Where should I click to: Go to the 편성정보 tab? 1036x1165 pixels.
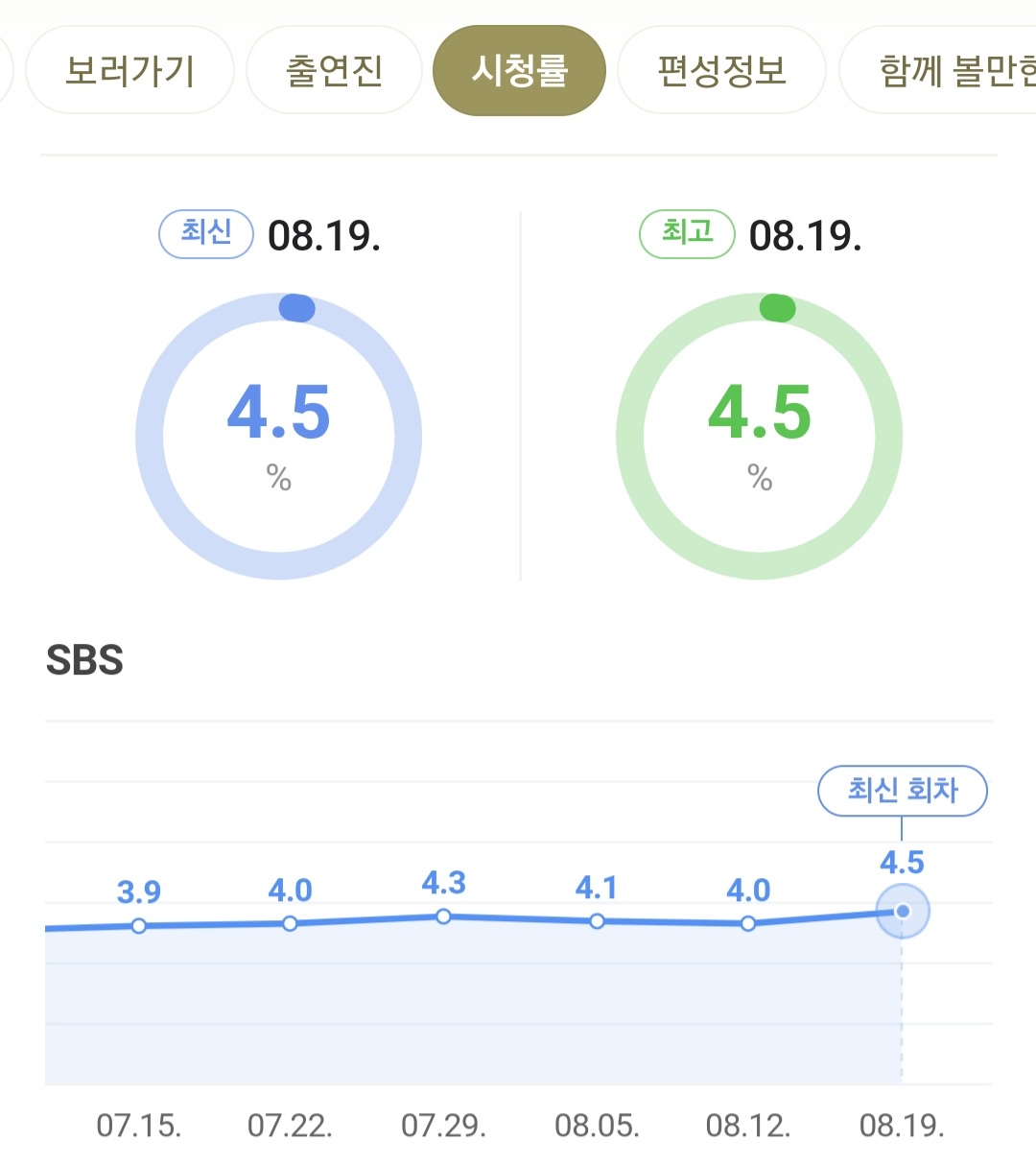click(x=721, y=71)
